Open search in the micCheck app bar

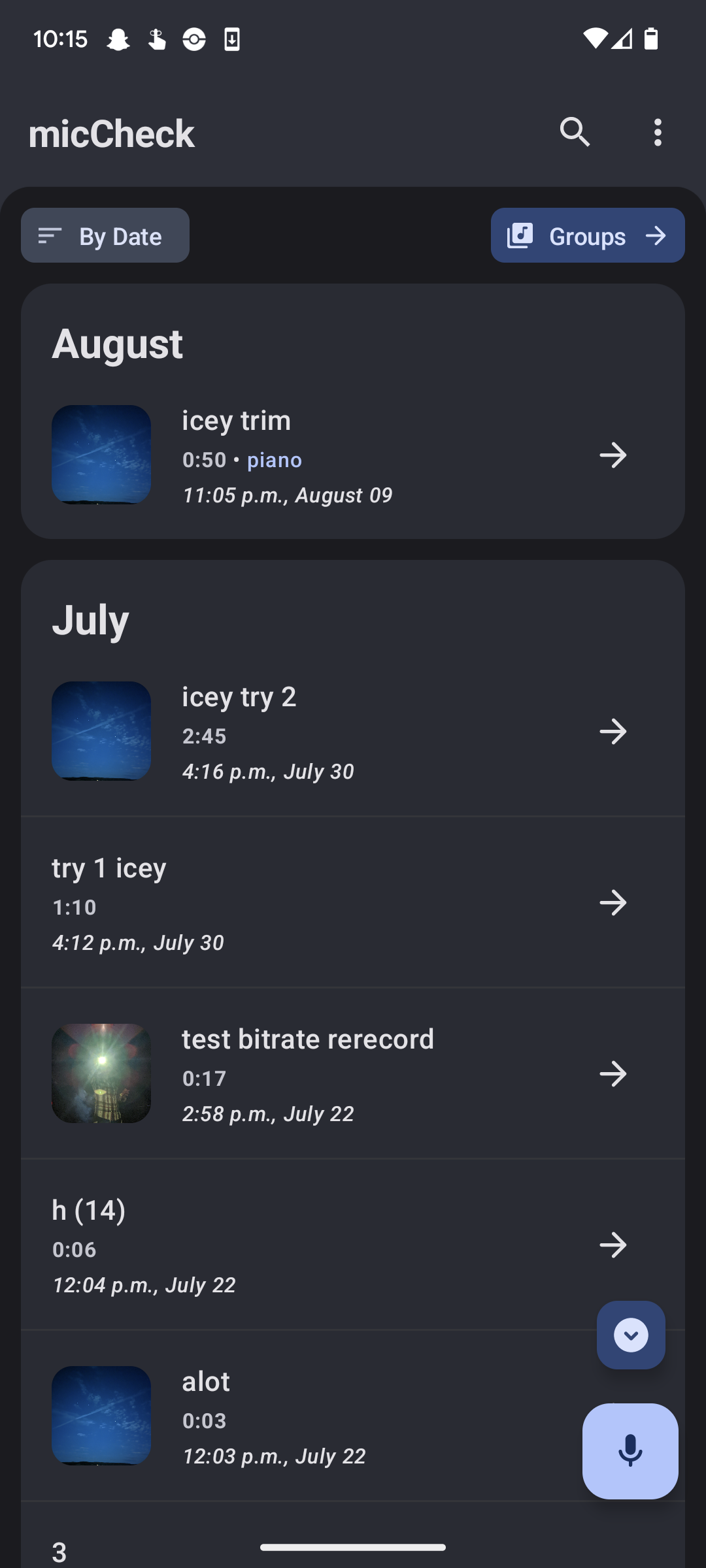click(x=575, y=133)
